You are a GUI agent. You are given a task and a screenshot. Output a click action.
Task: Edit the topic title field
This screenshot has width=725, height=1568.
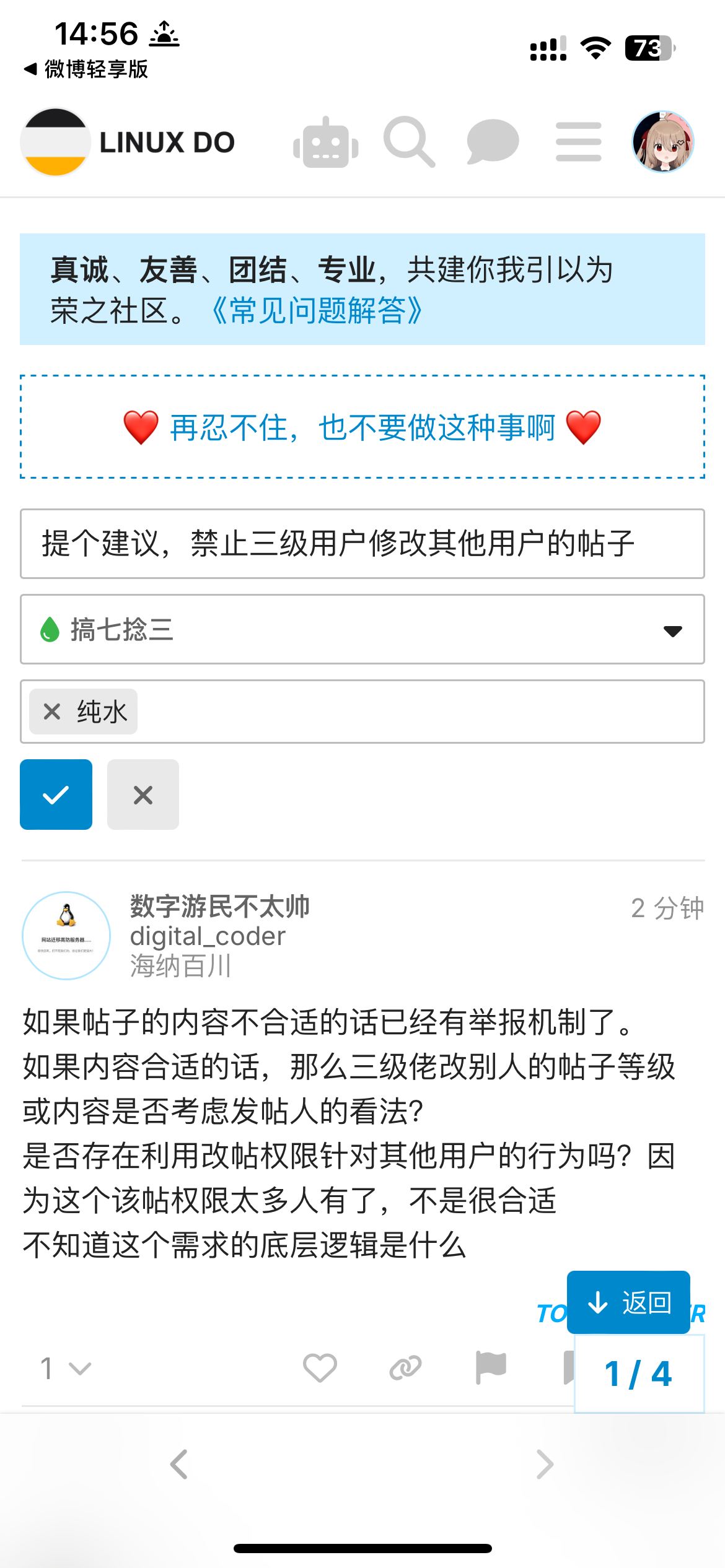[362, 544]
